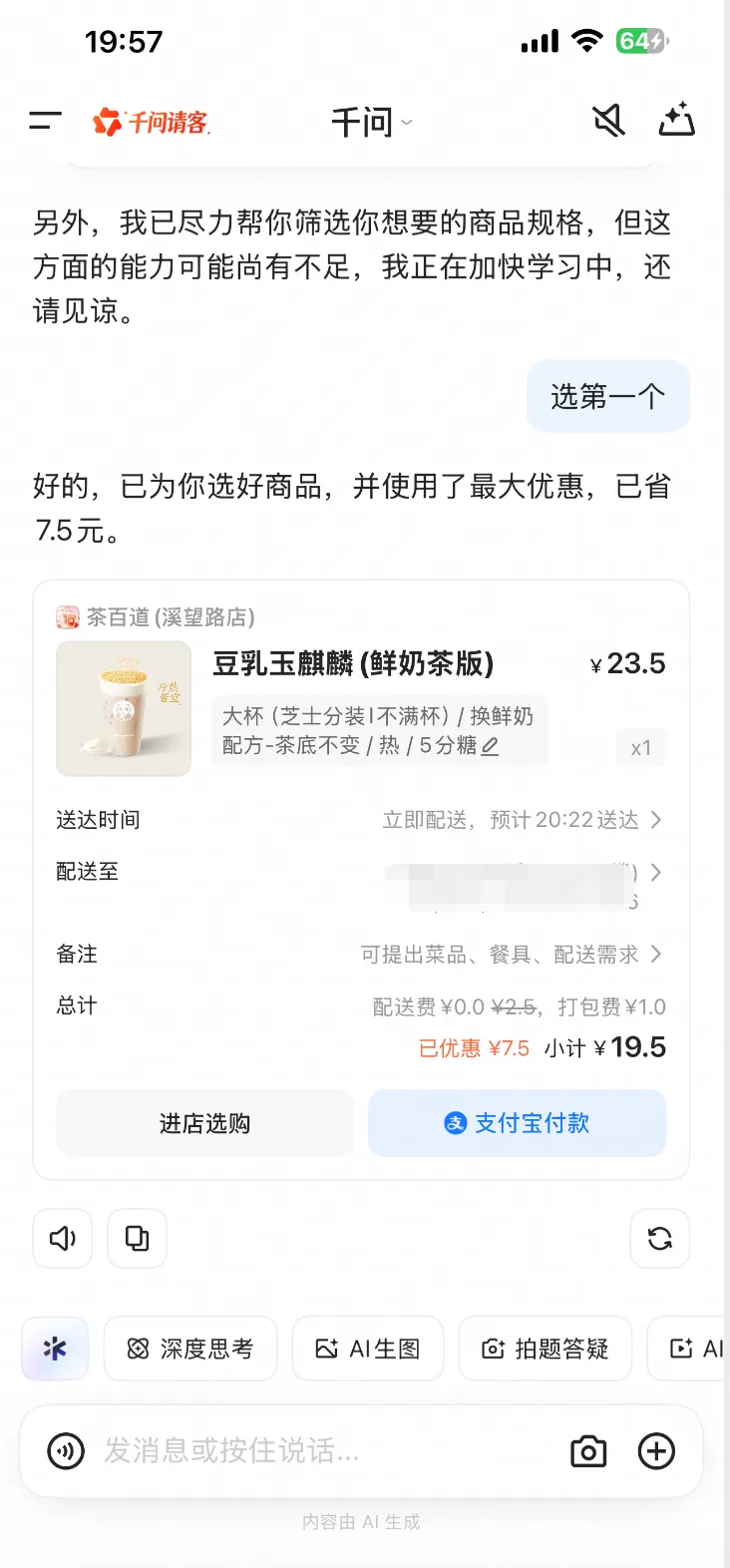
Task: Copy the assistant's reply
Action: (x=137, y=1239)
